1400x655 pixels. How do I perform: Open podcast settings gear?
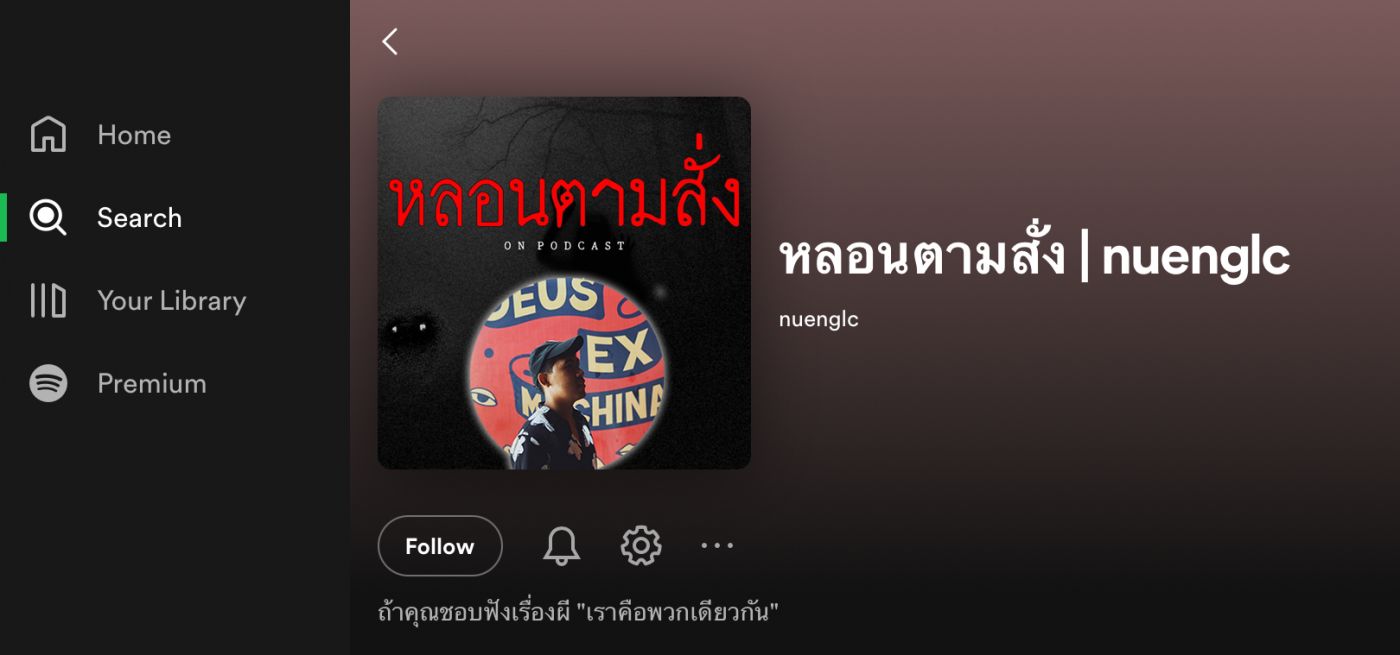641,546
